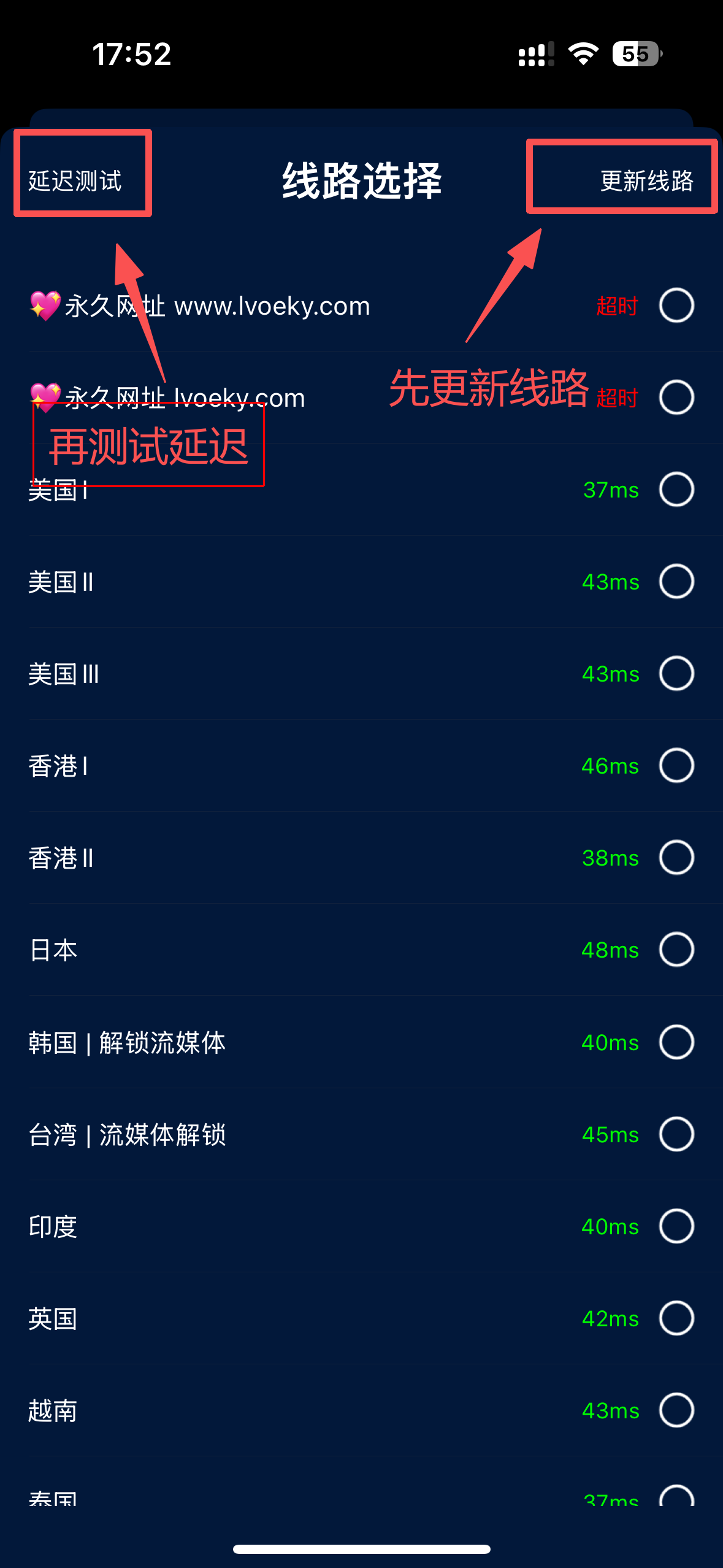The image size is (723, 1568).
Task: Choose the 美国 II line
Action: pos(676,582)
